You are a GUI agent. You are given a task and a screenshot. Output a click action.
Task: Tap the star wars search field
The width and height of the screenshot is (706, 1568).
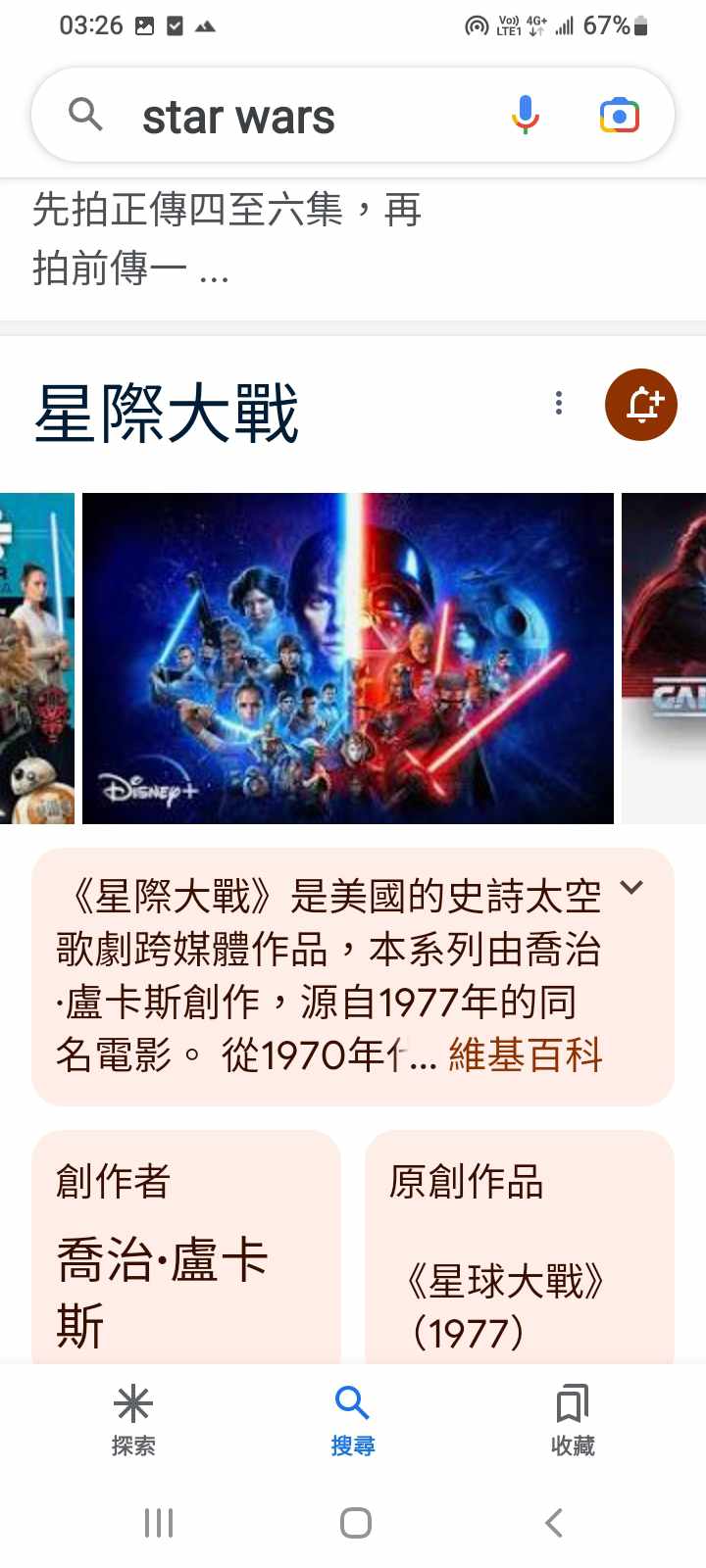(x=294, y=117)
